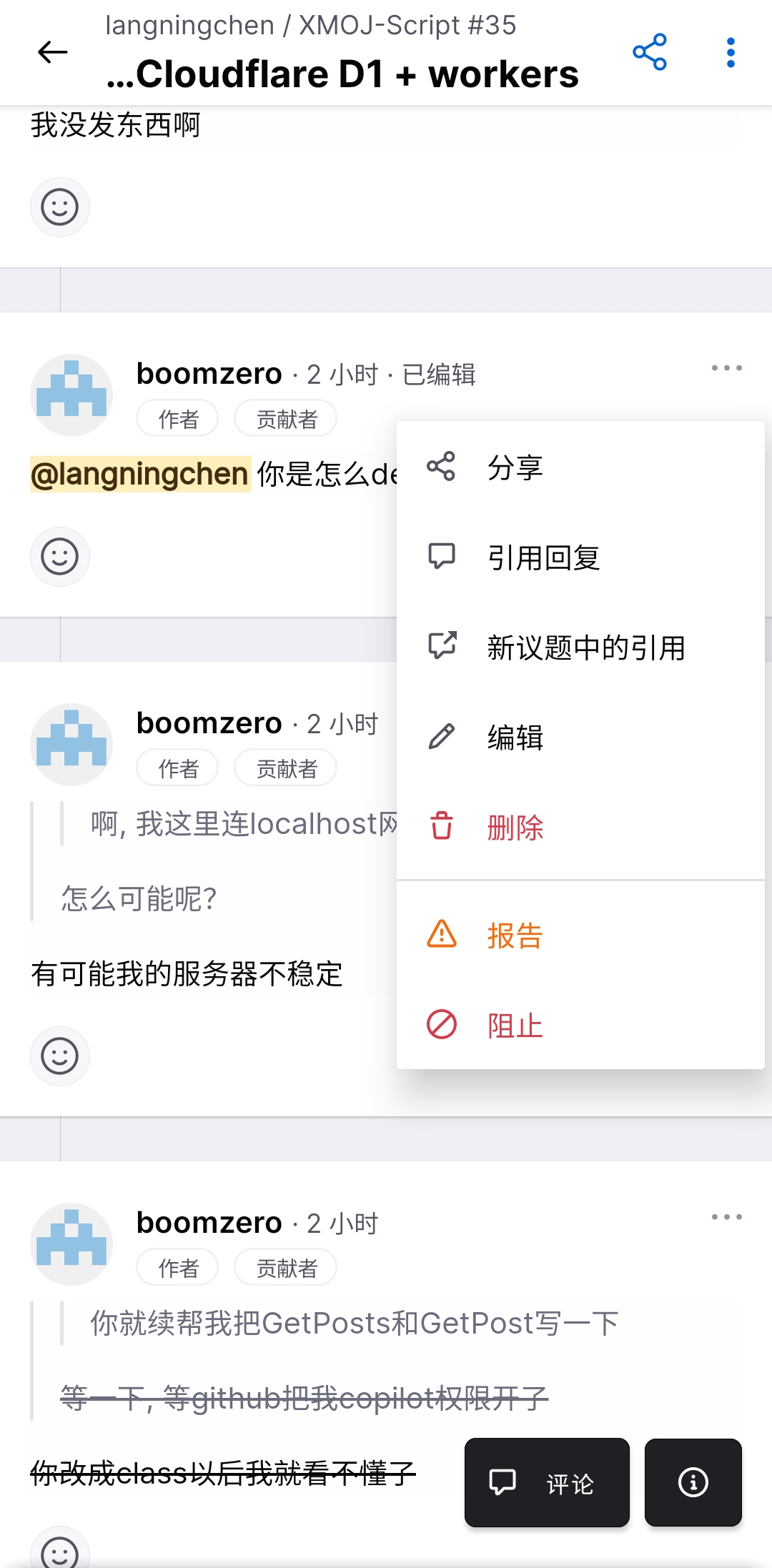Add an emoji reaction to the first comment

pyautogui.click(x=60, y=207)
